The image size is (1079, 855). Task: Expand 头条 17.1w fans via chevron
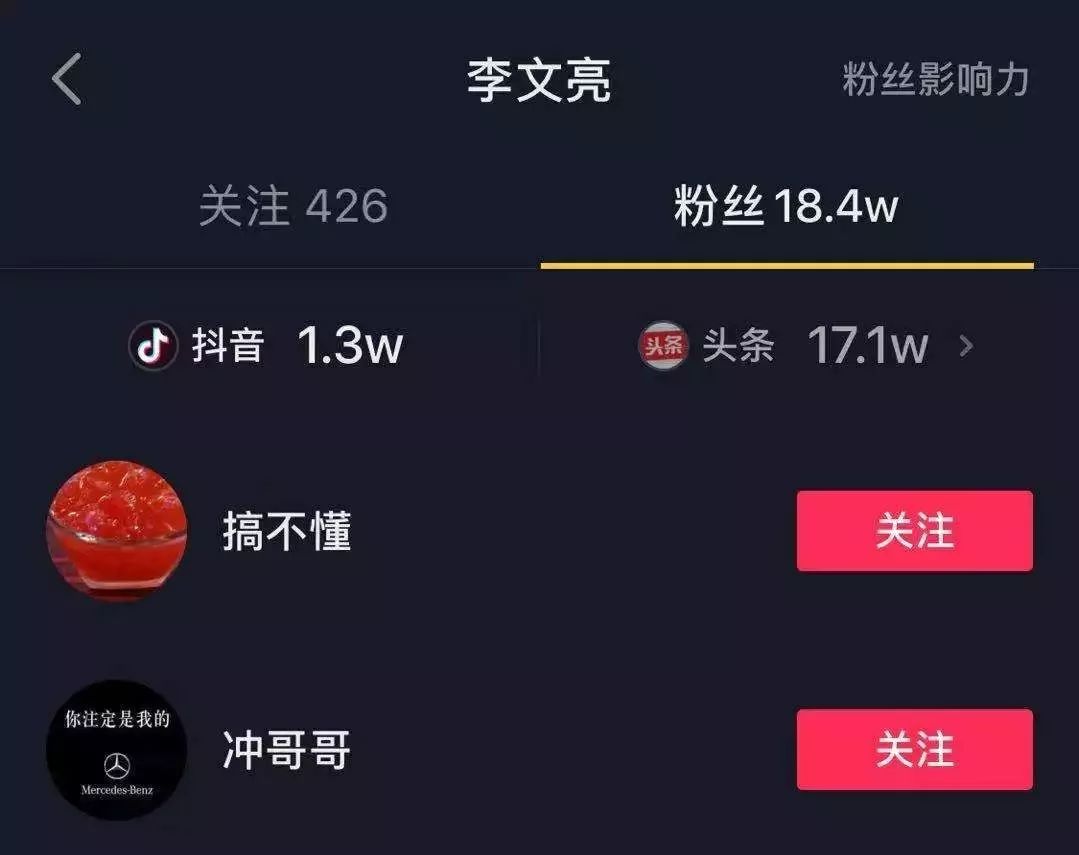point(965,347)
